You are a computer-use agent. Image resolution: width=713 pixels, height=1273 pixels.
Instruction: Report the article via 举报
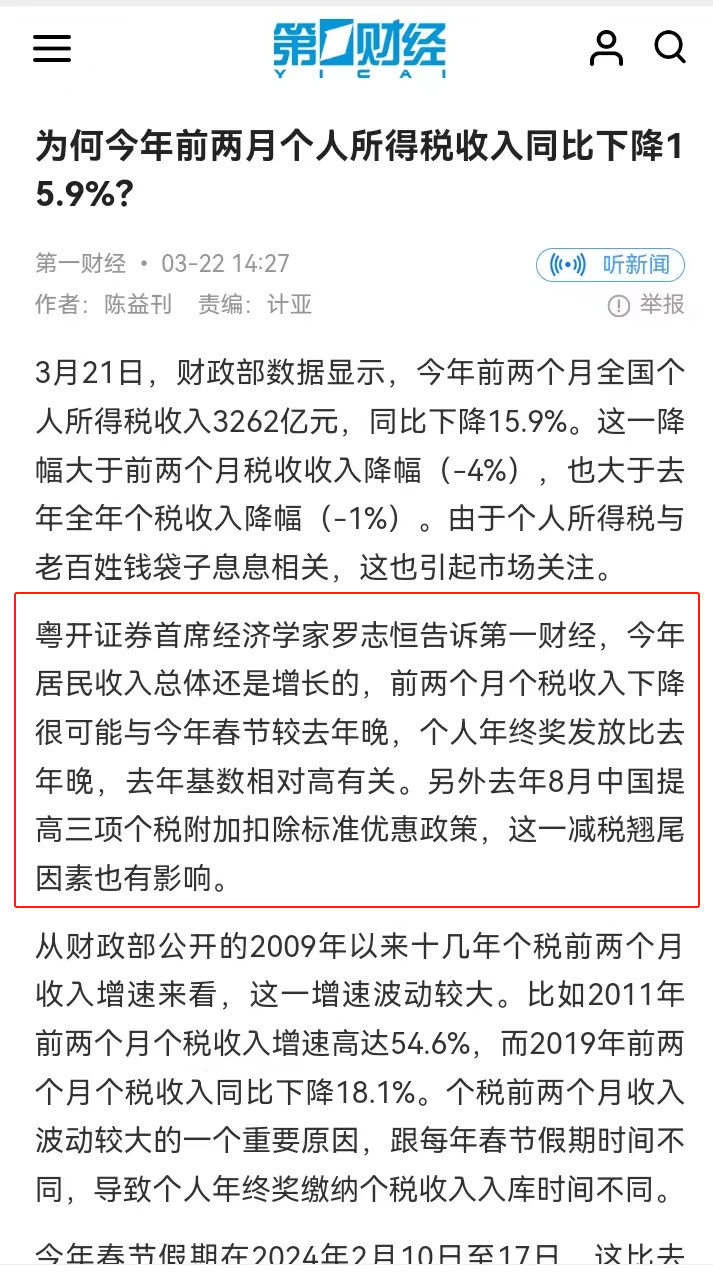point(647,304)
